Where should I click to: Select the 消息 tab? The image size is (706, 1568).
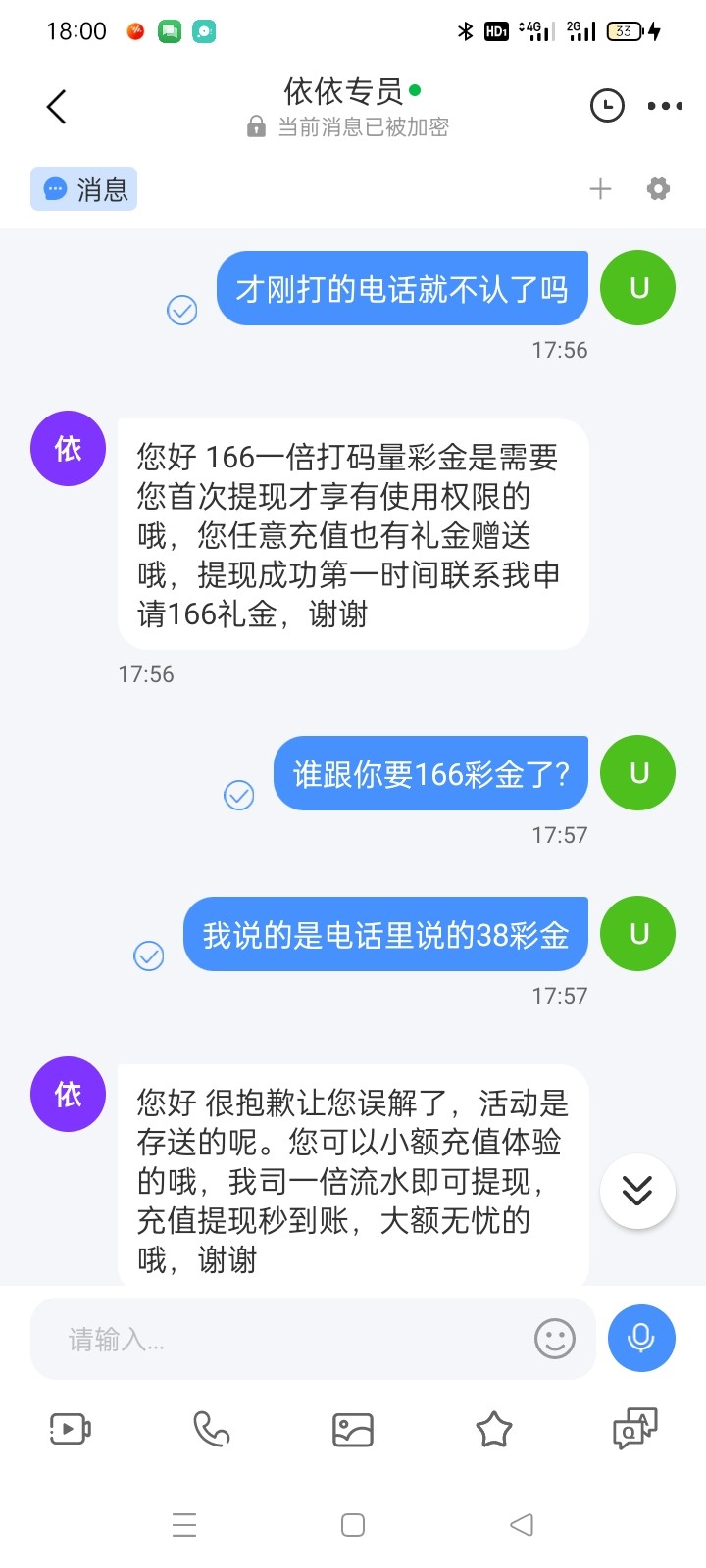click(x=84, y=189)
